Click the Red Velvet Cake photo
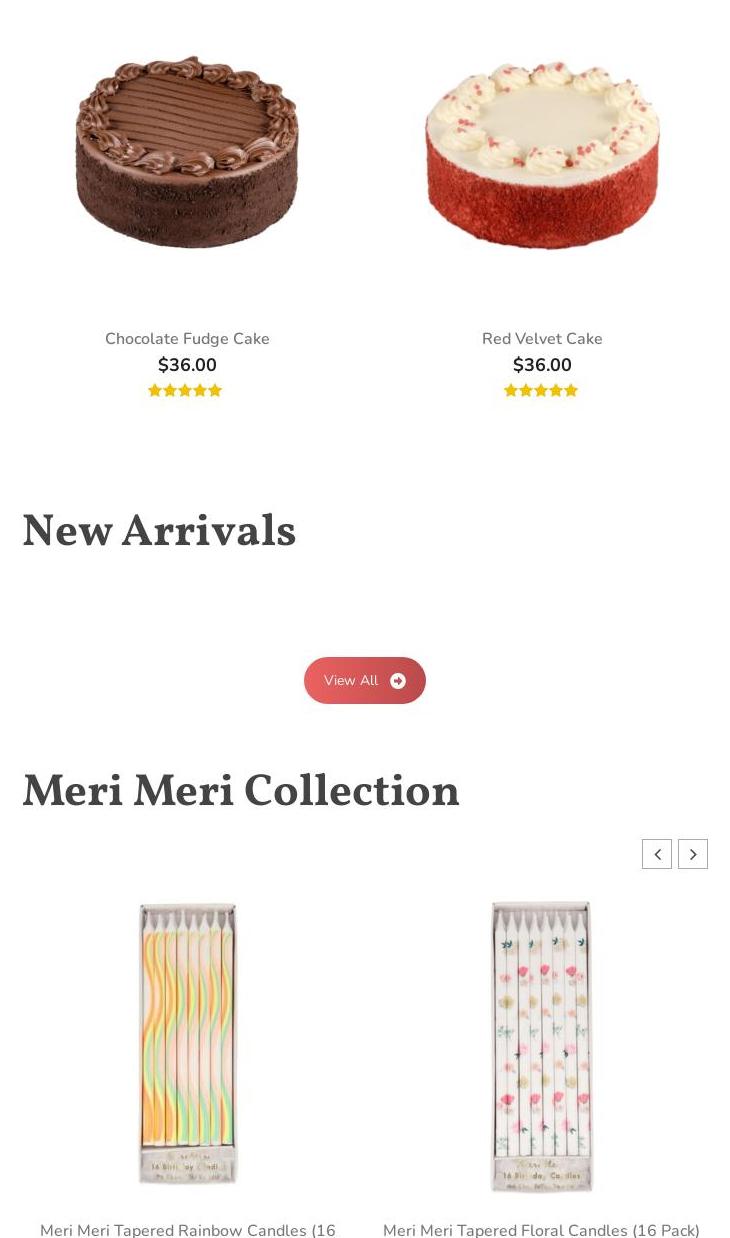Image resolution: width=730 pixels, height=1238 pixels. point(541,152)
